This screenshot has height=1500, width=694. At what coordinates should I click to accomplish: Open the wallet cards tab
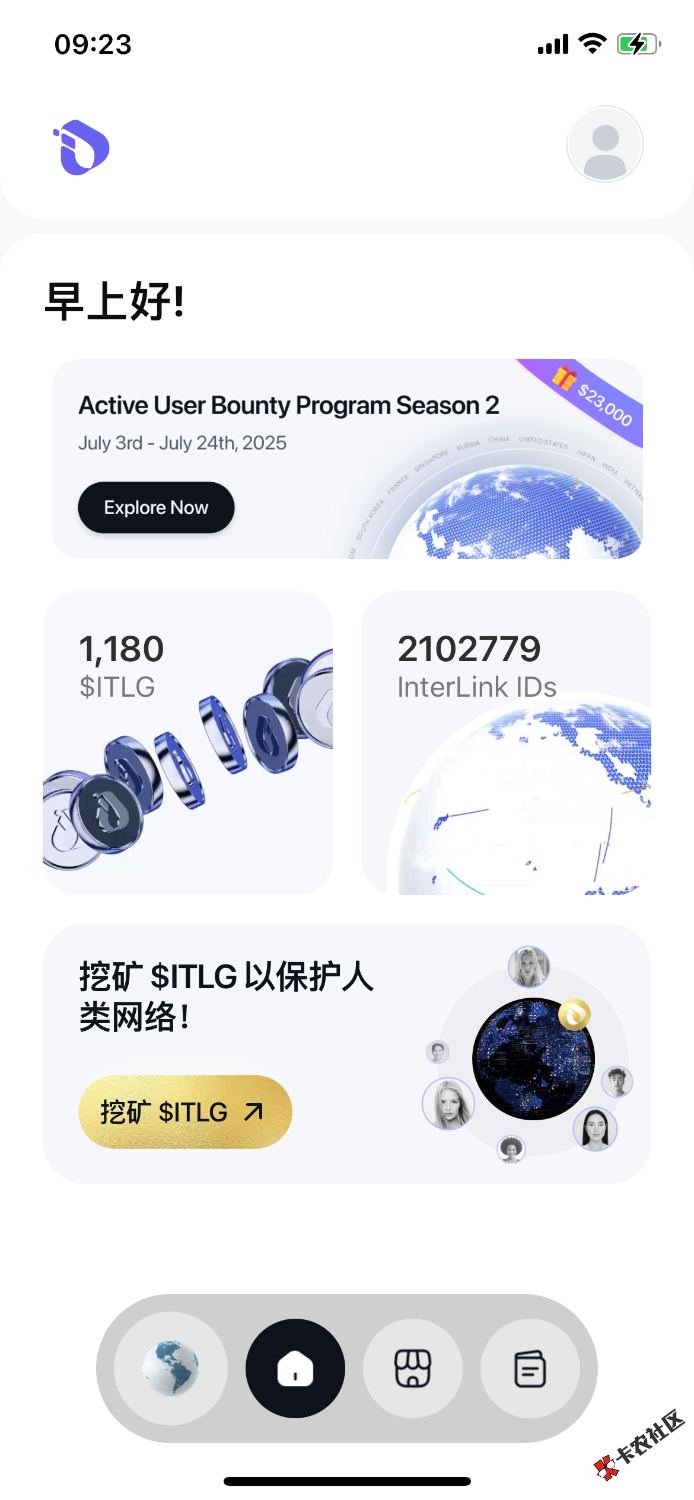(x=530, y=1368)
